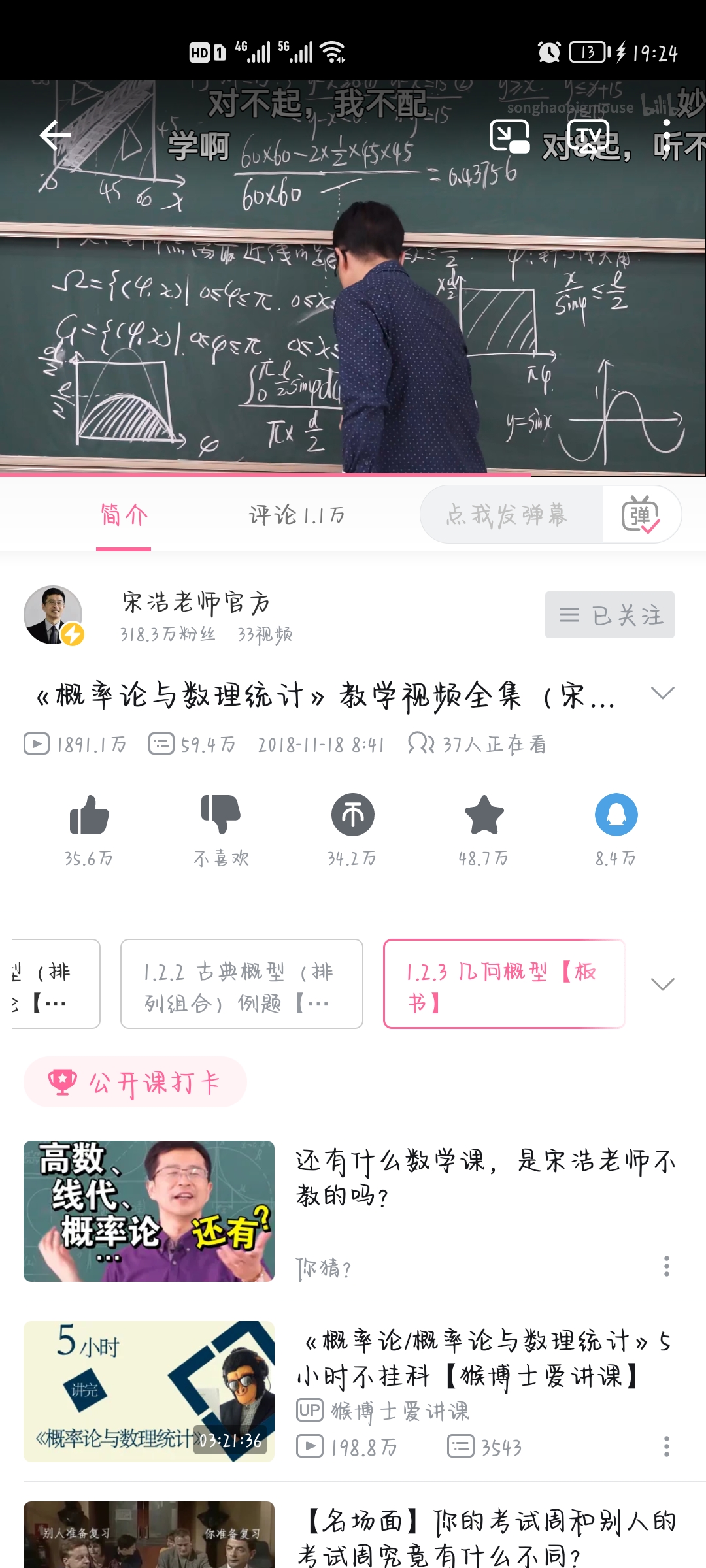This screenshot has width=706, height=1568.
Task: Like the video with thumbs up
Action: [x=89, y=815]
